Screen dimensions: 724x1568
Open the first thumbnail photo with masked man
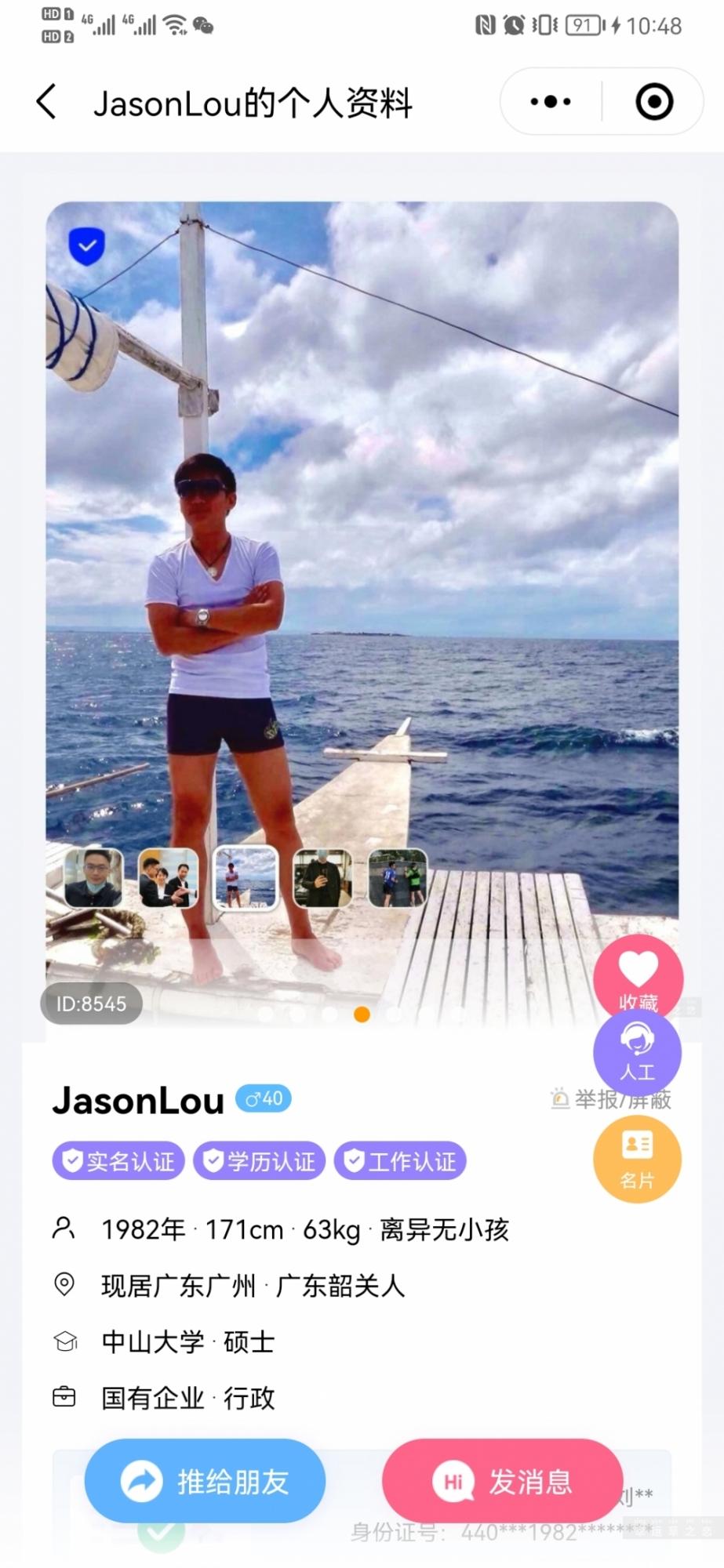click(x=93, y=878)
